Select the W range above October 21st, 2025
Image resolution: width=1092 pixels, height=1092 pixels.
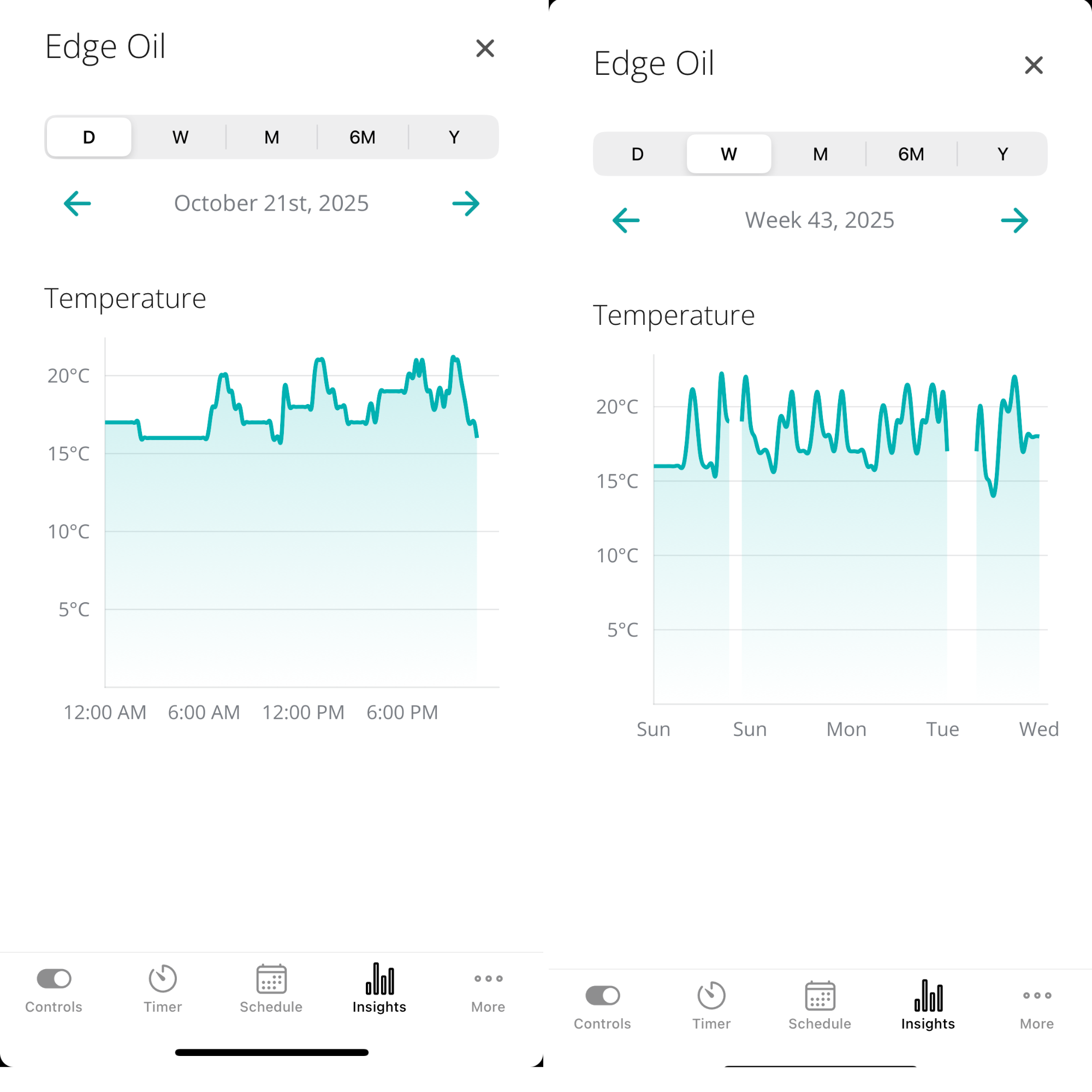pos(180,138)
